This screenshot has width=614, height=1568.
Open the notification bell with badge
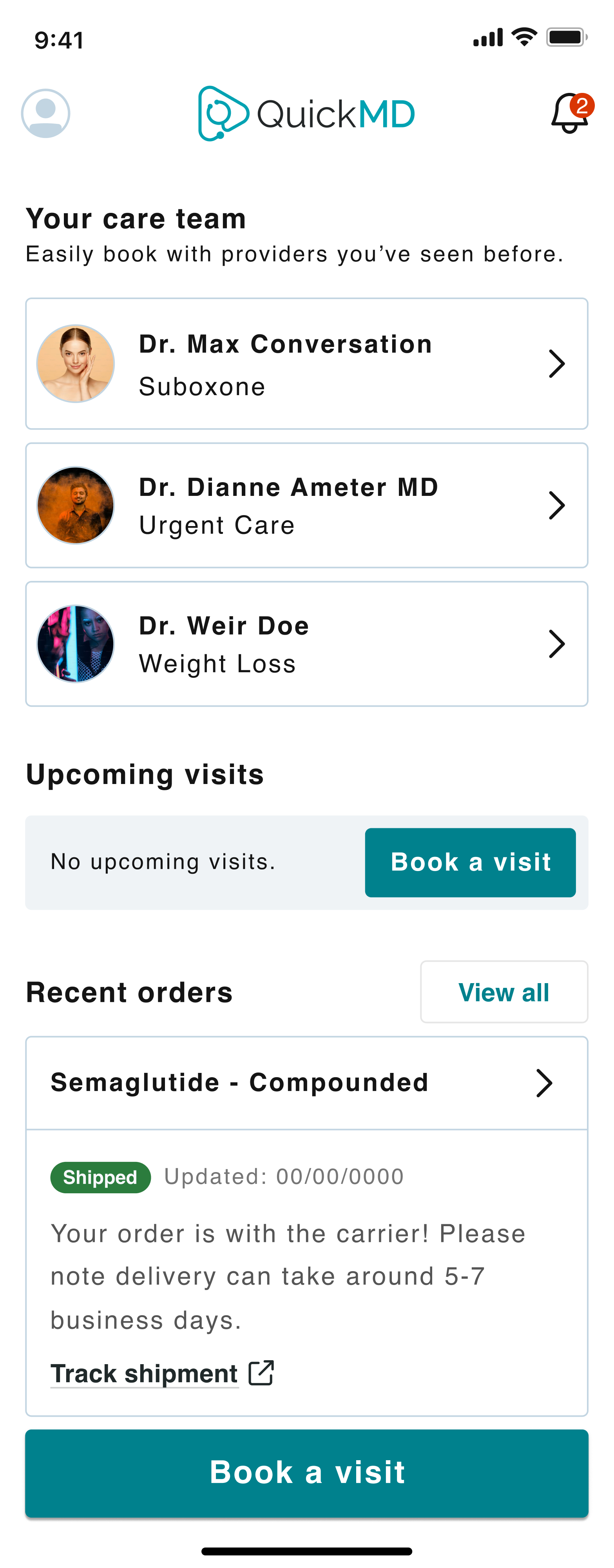[x=569, y=113]
